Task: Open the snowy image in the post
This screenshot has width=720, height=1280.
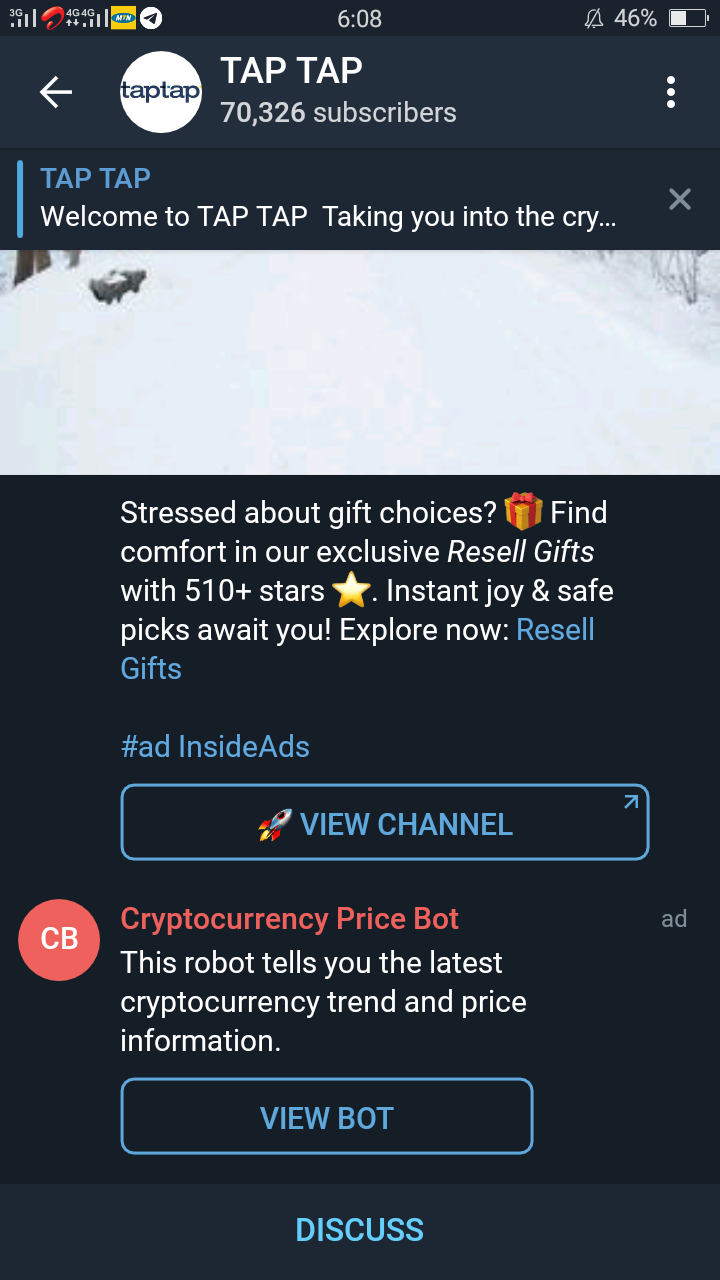Action: (360, 362)
